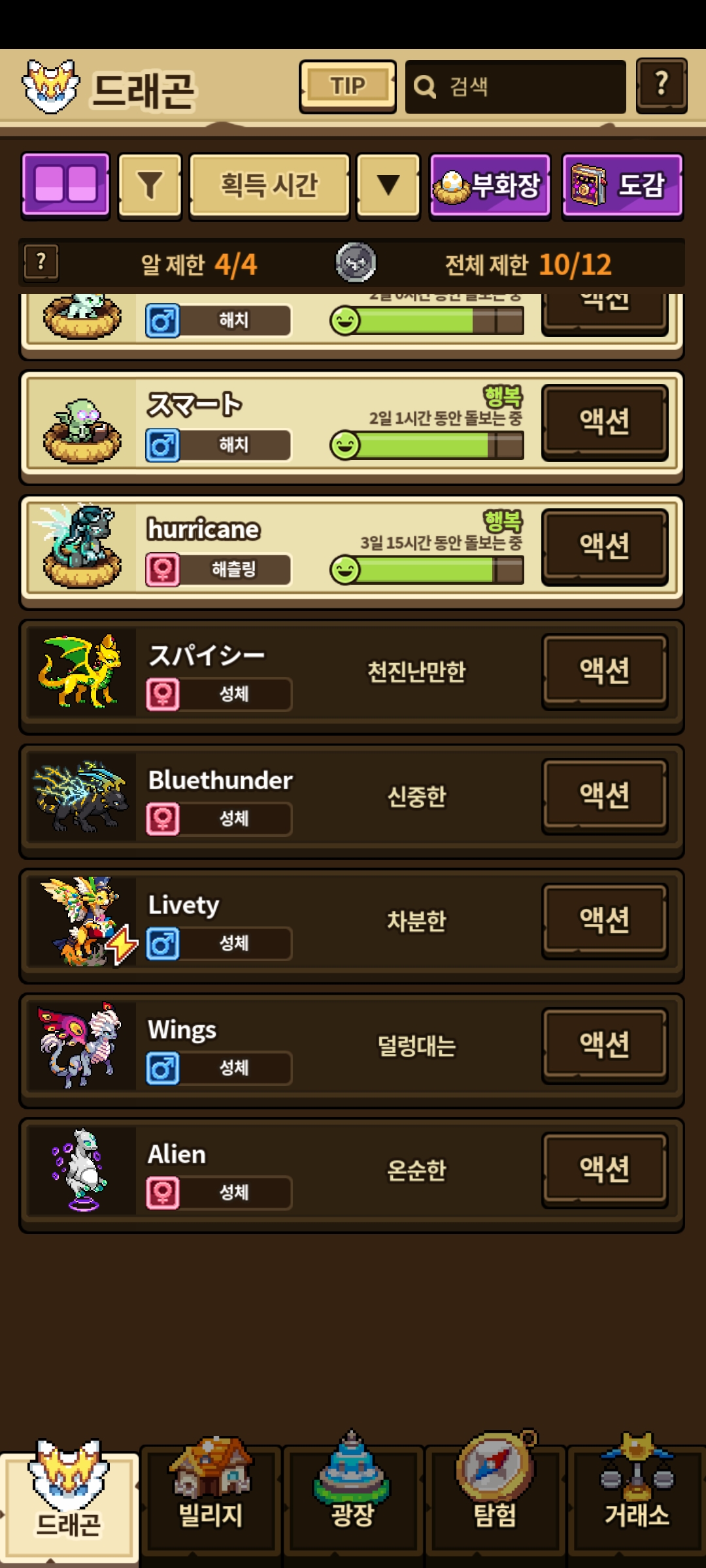Image resolution: width=706 pixels, height=1568 pixels.
Task: Tap 액션 for スパイシー
Action: pyautogui.click(x=605, y=671)
